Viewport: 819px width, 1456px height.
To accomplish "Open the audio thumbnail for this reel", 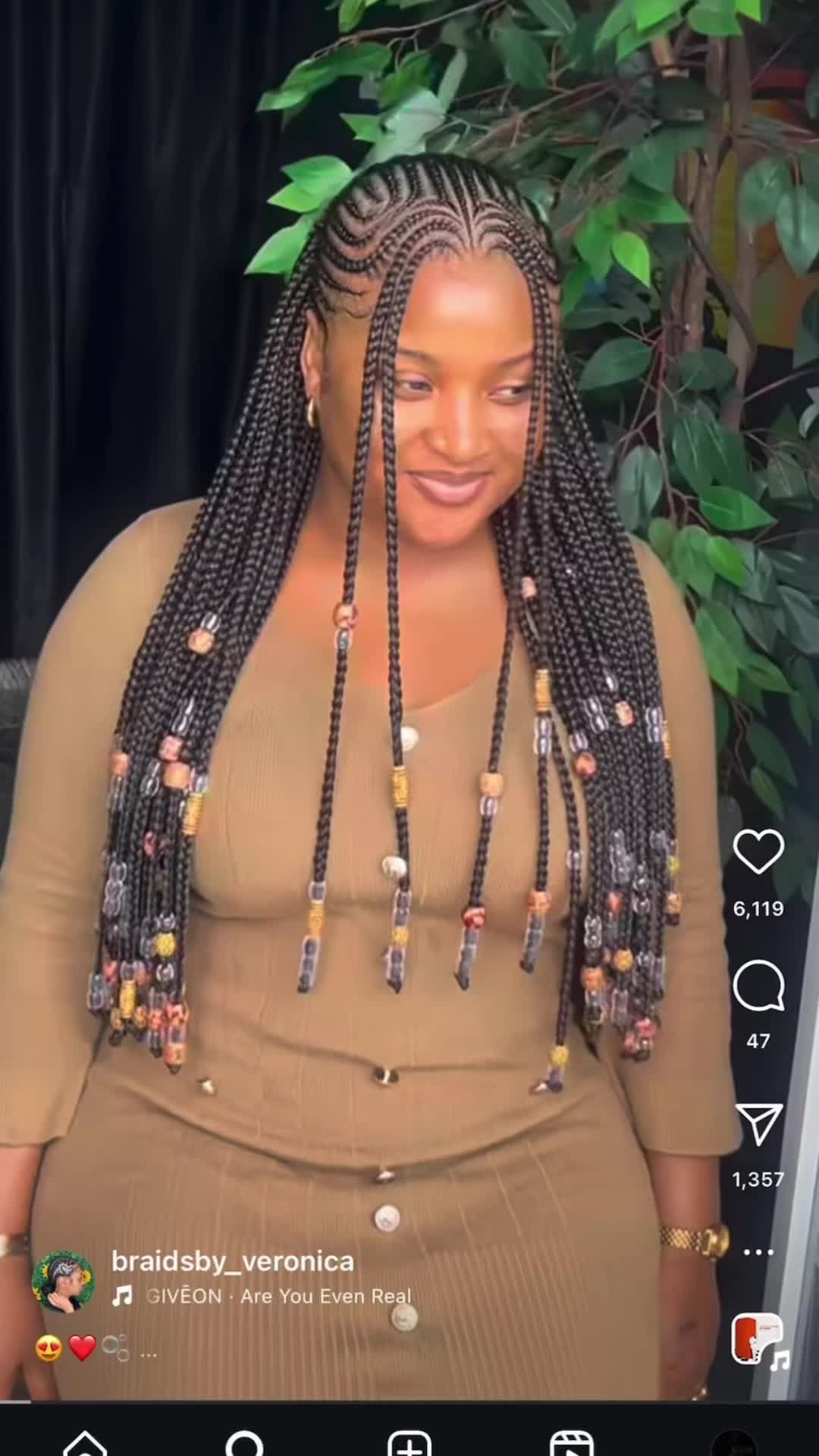I will click(x=756, y=1339).
